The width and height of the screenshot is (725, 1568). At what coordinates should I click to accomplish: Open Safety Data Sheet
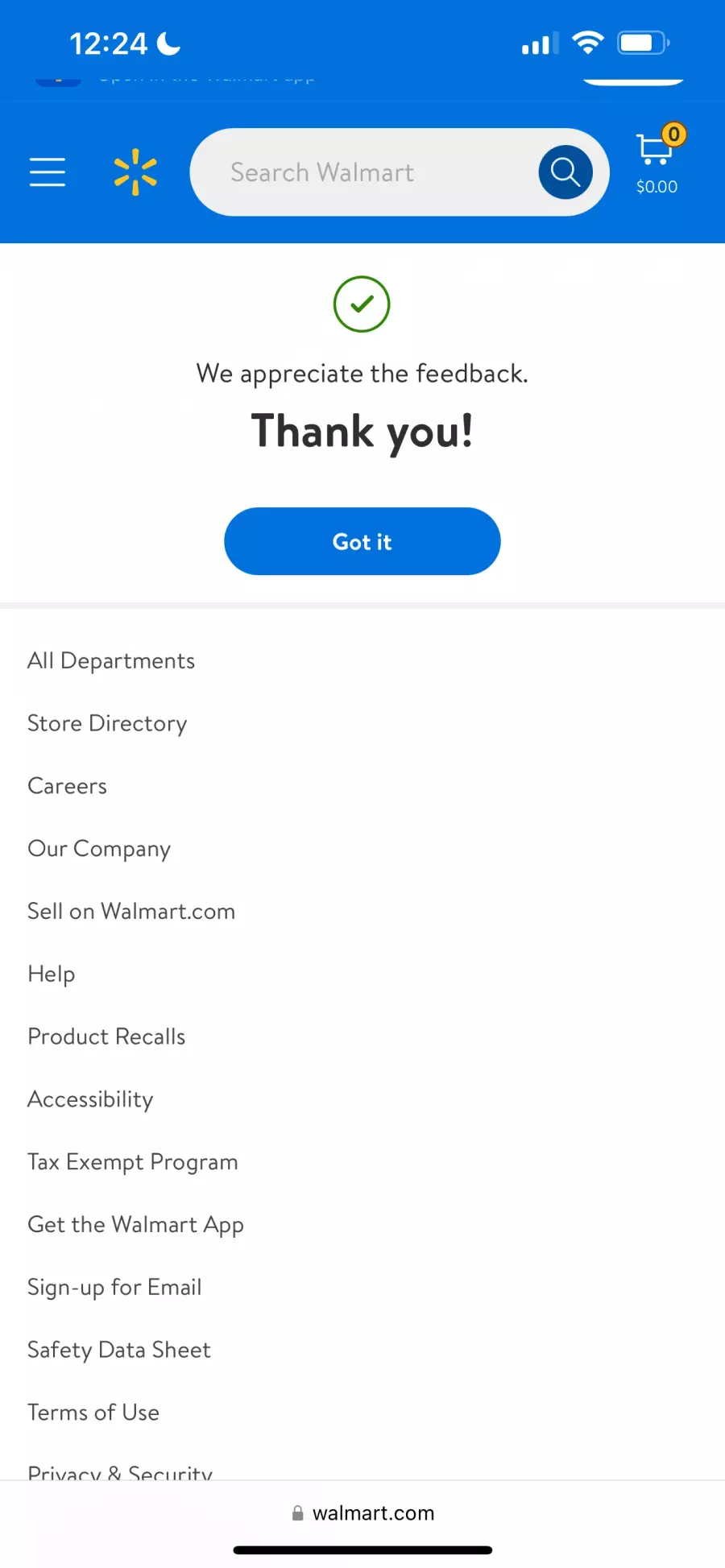(x=119, y=1350)
